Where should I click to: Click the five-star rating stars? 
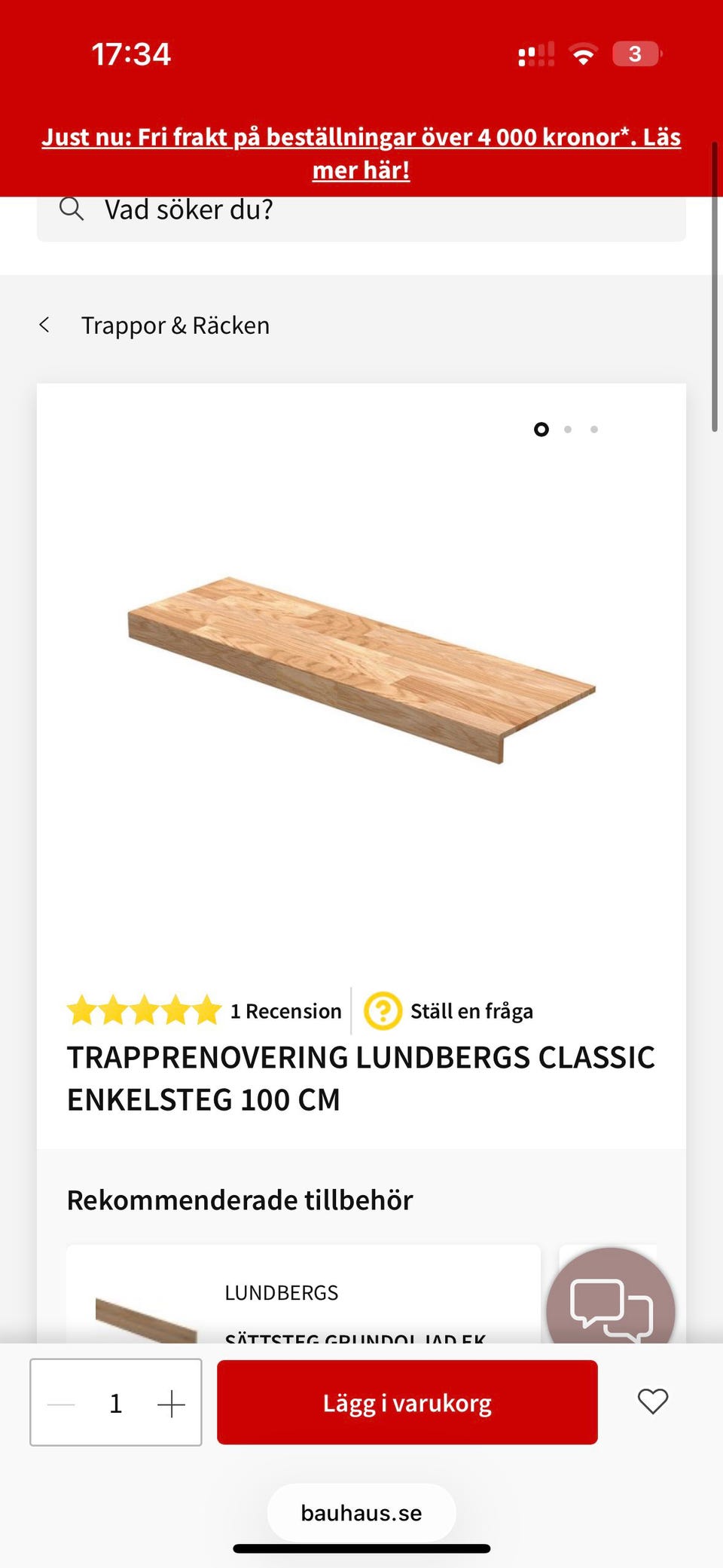143,1010
